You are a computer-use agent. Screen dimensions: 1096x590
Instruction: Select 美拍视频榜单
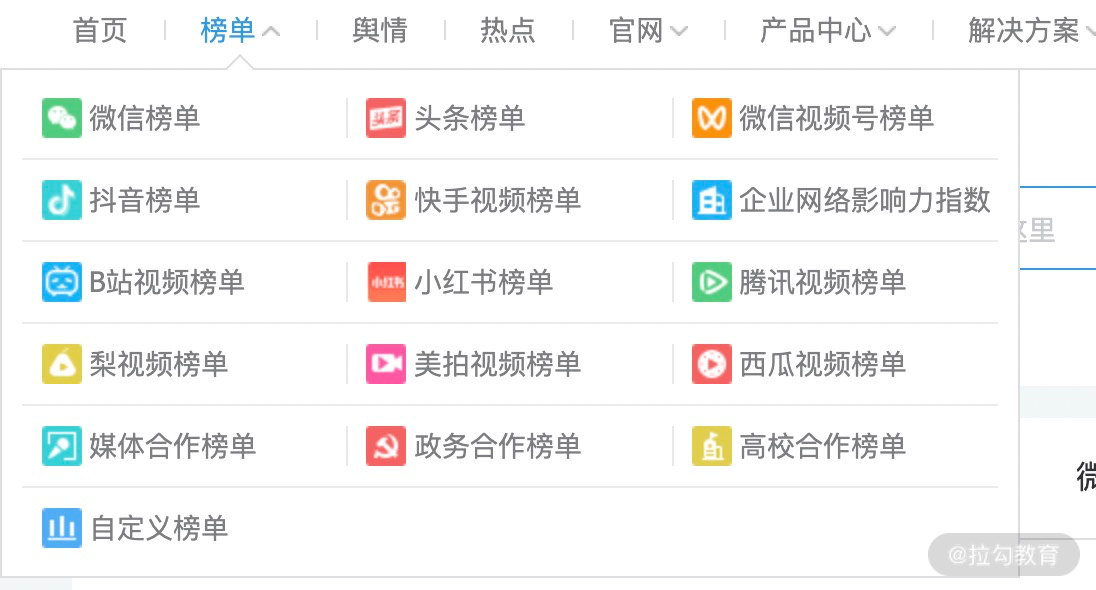tap(474, 364)
